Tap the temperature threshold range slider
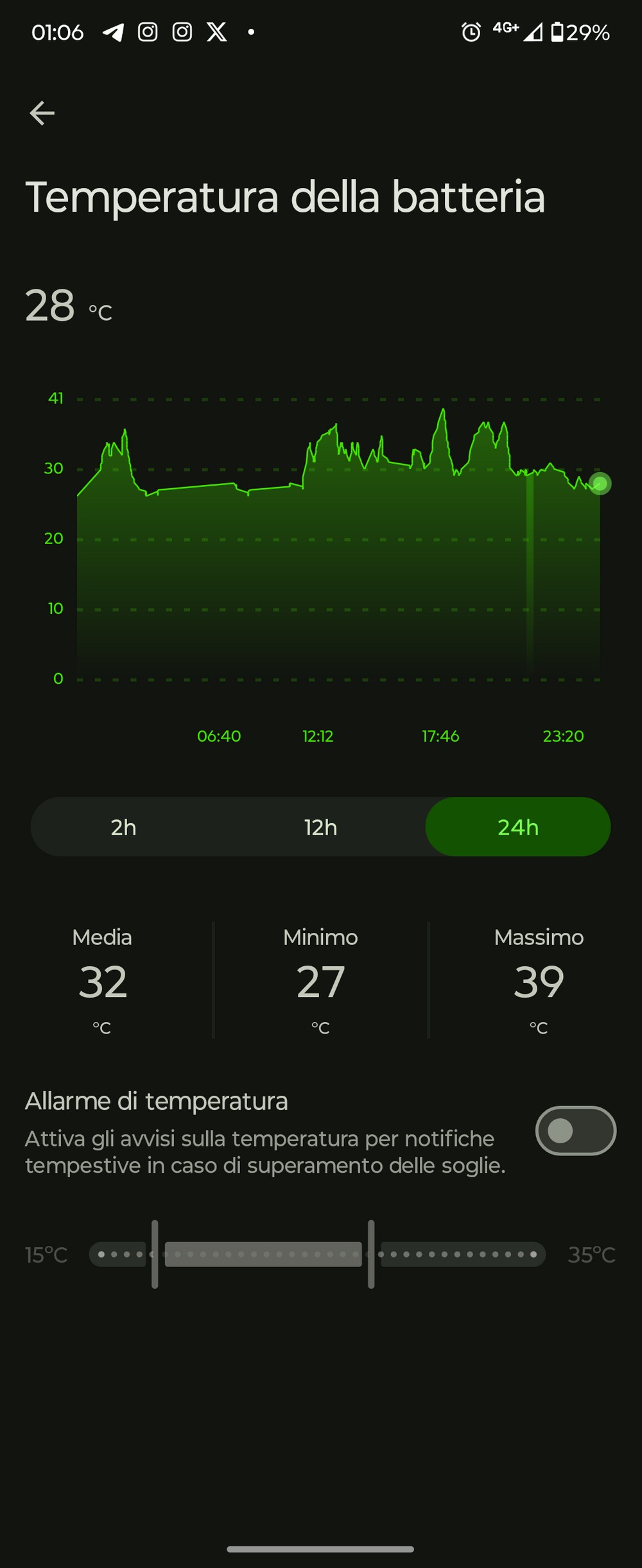 pos(263,1254)
